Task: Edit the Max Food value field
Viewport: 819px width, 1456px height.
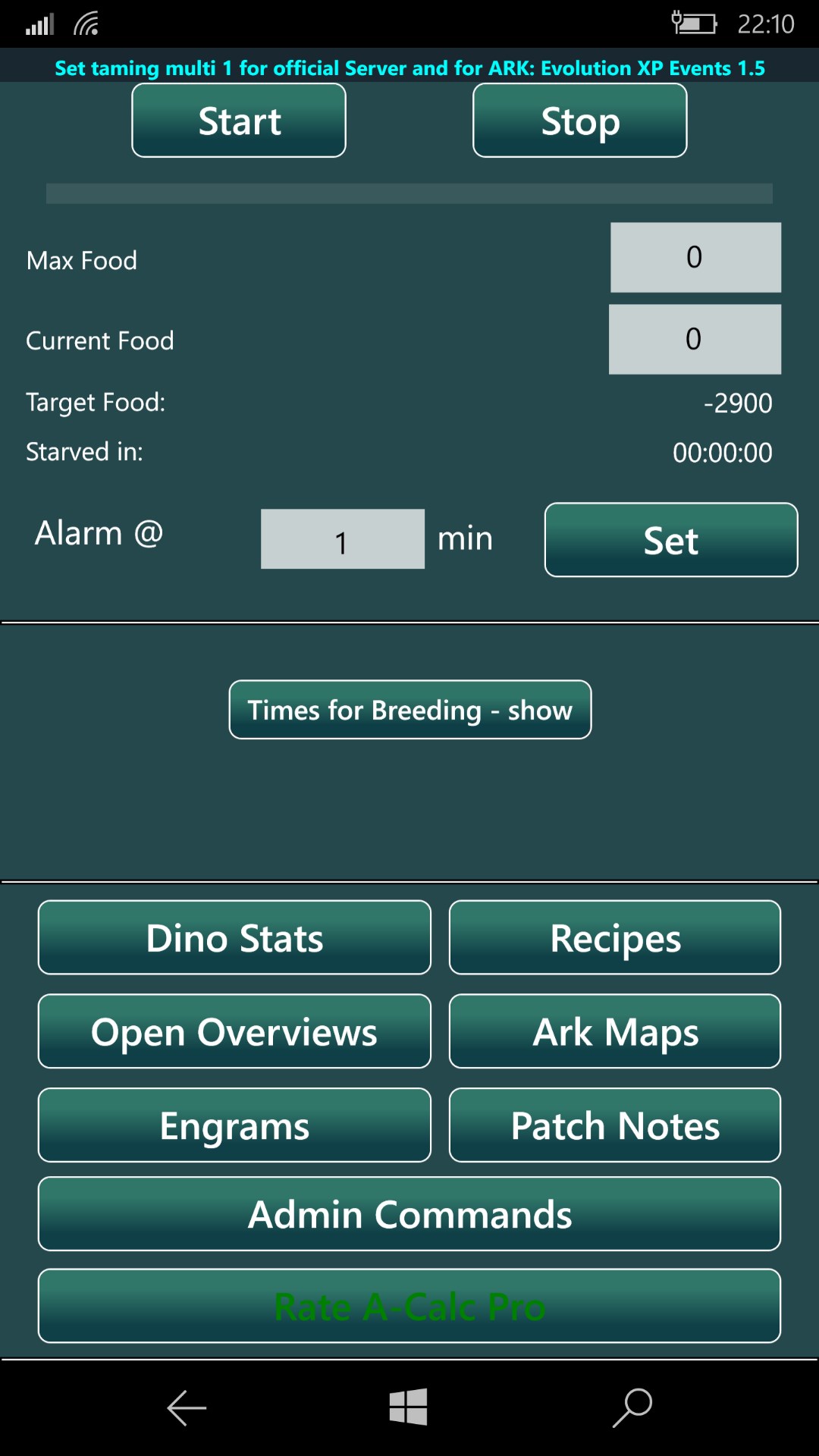Action: [x=695, y=257]
